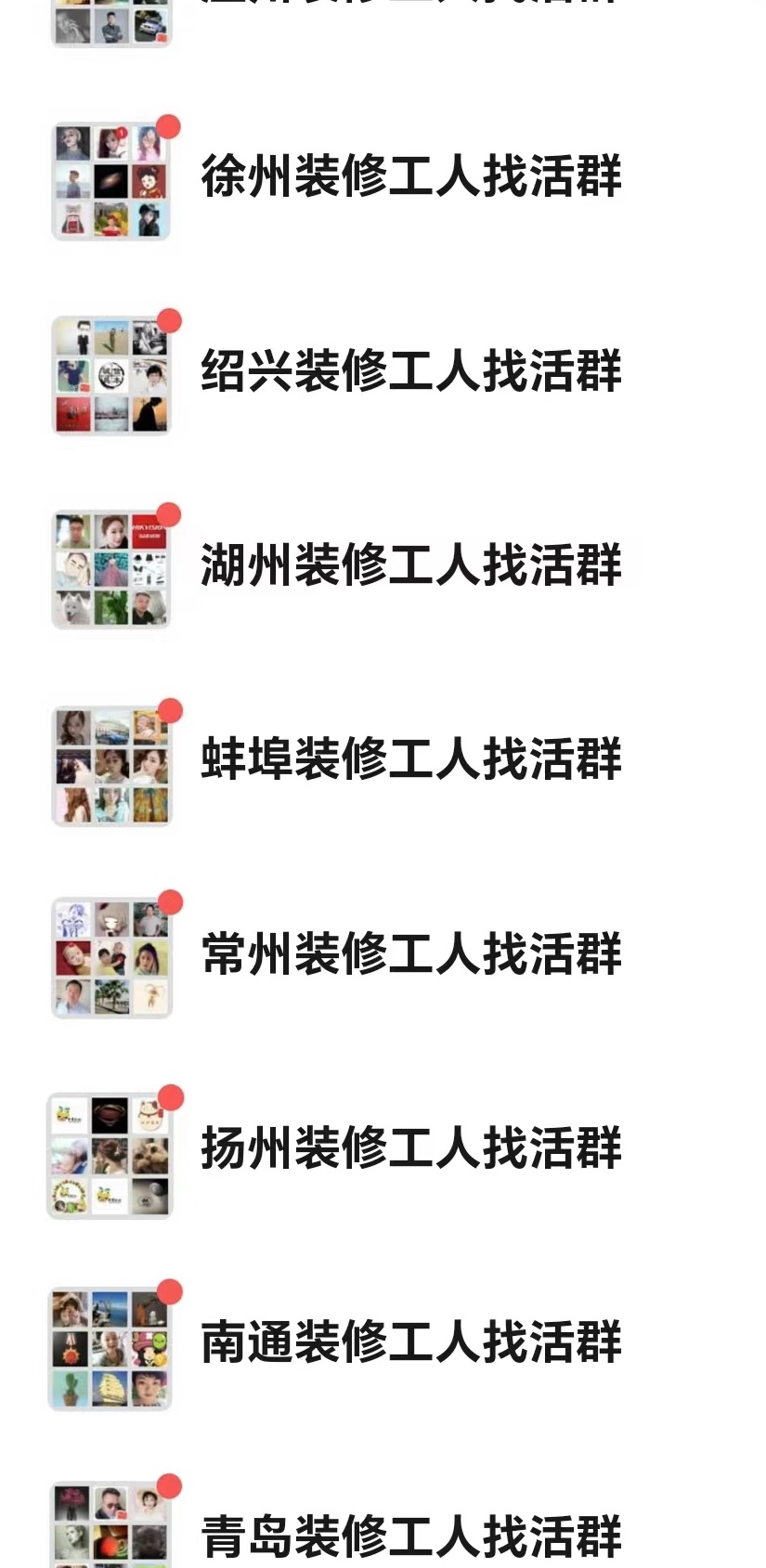The height and width of the screenshot is (1568, 766).
Task: Open the 徐州装修工人找活群 chat
Action: tap(410, 176)
